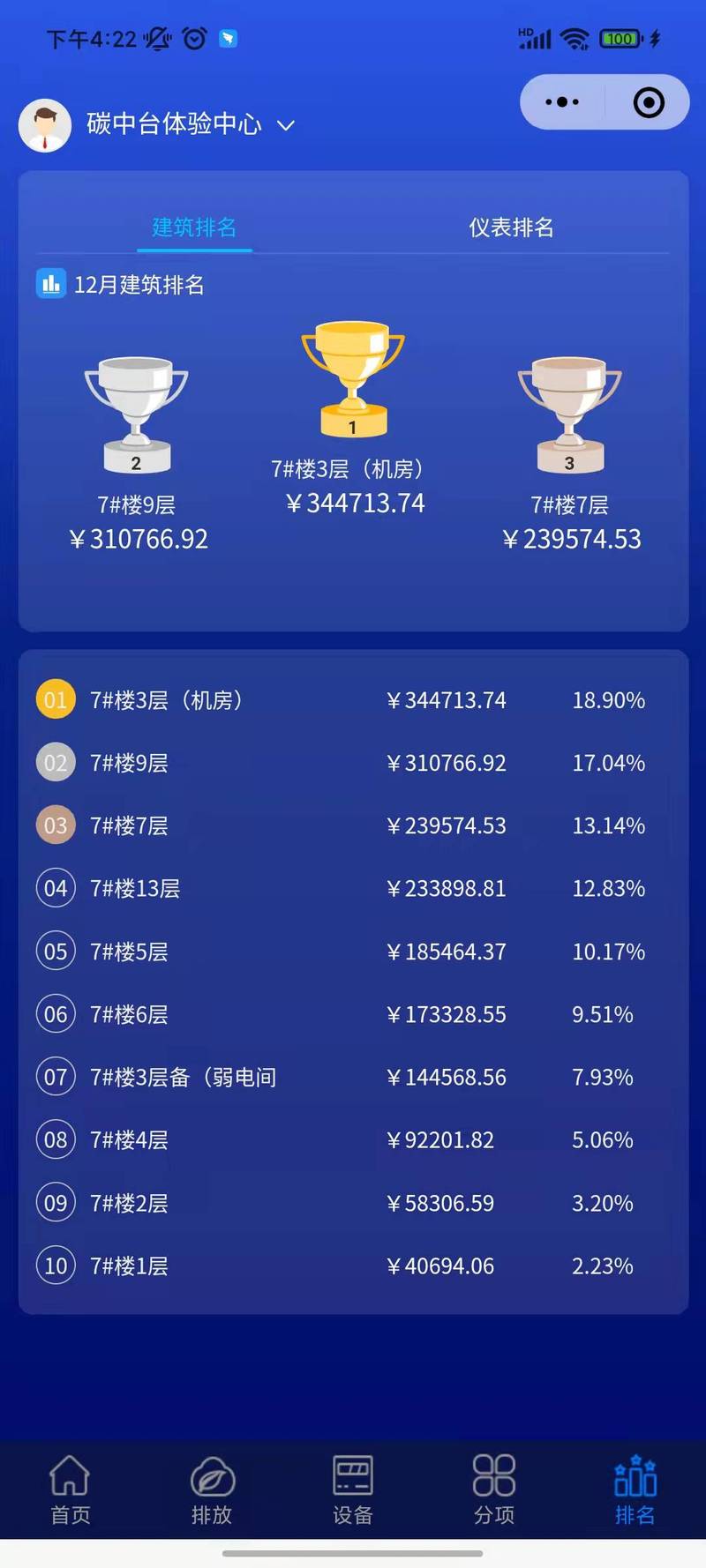Screen dimensions: 706x1568
Task: Go to the 首页 tab
Action: pos(70,1490)
